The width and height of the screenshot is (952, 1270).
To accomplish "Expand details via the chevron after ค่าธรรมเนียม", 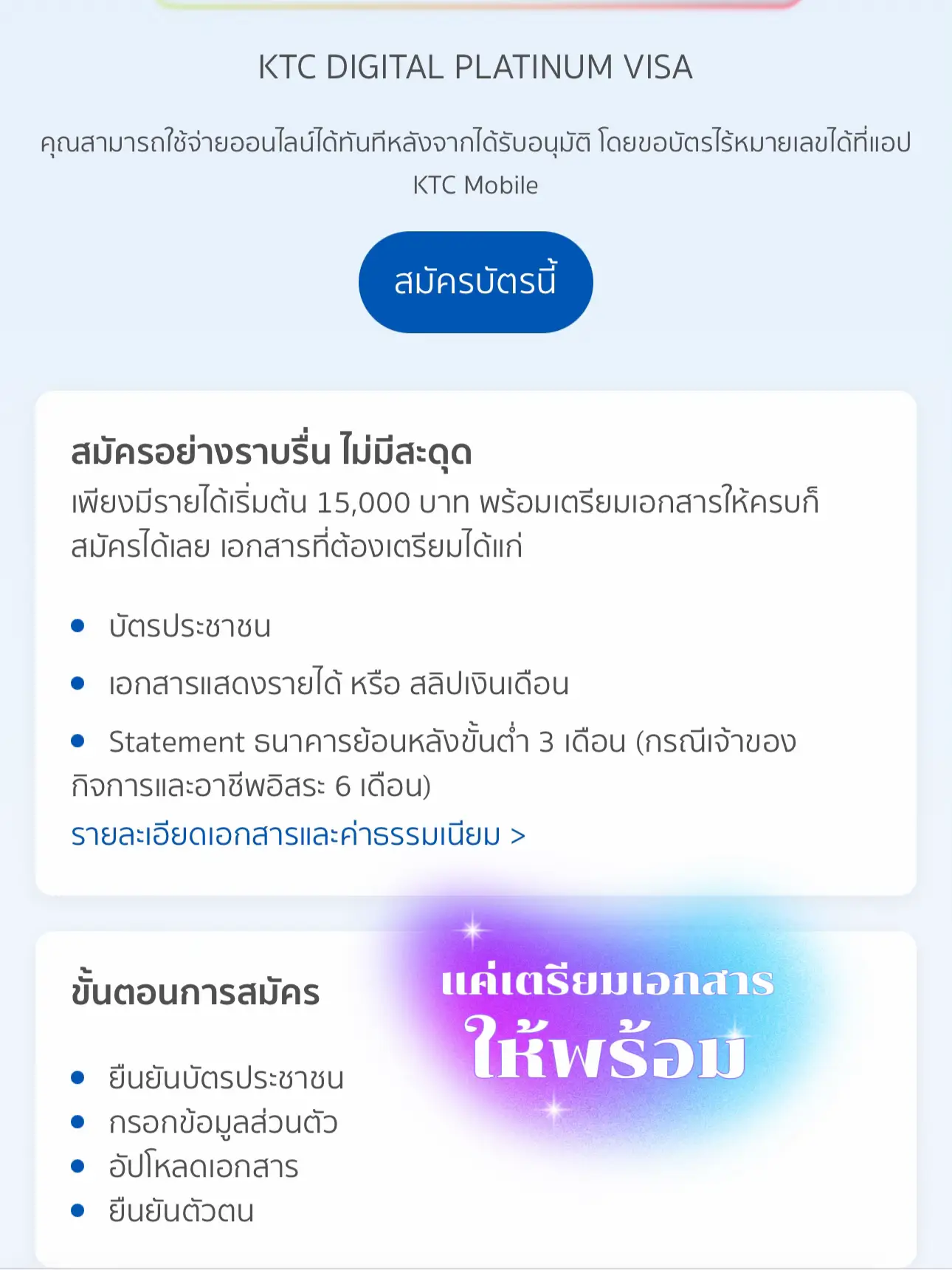I will point(519,834).
